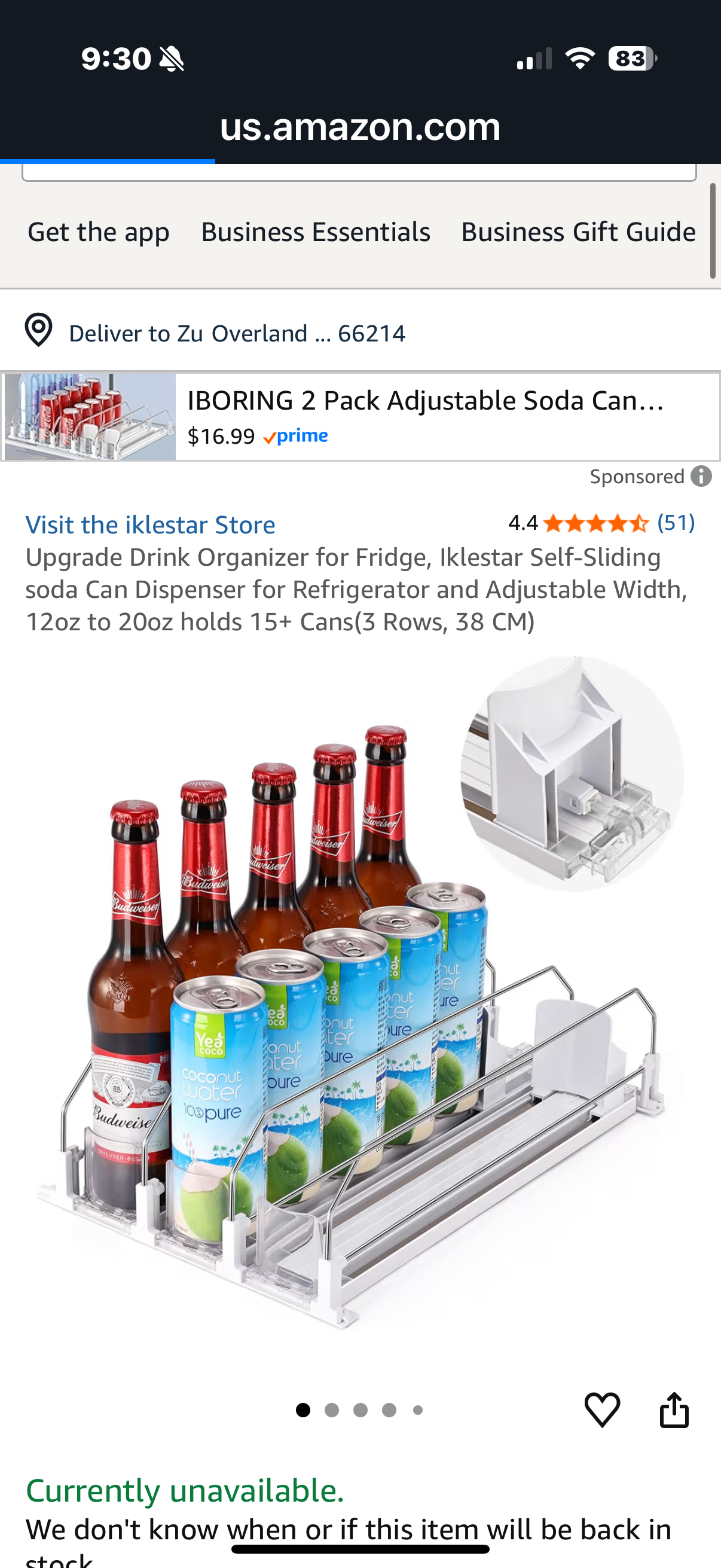Share this product listing

click(x=674, y=1410)
